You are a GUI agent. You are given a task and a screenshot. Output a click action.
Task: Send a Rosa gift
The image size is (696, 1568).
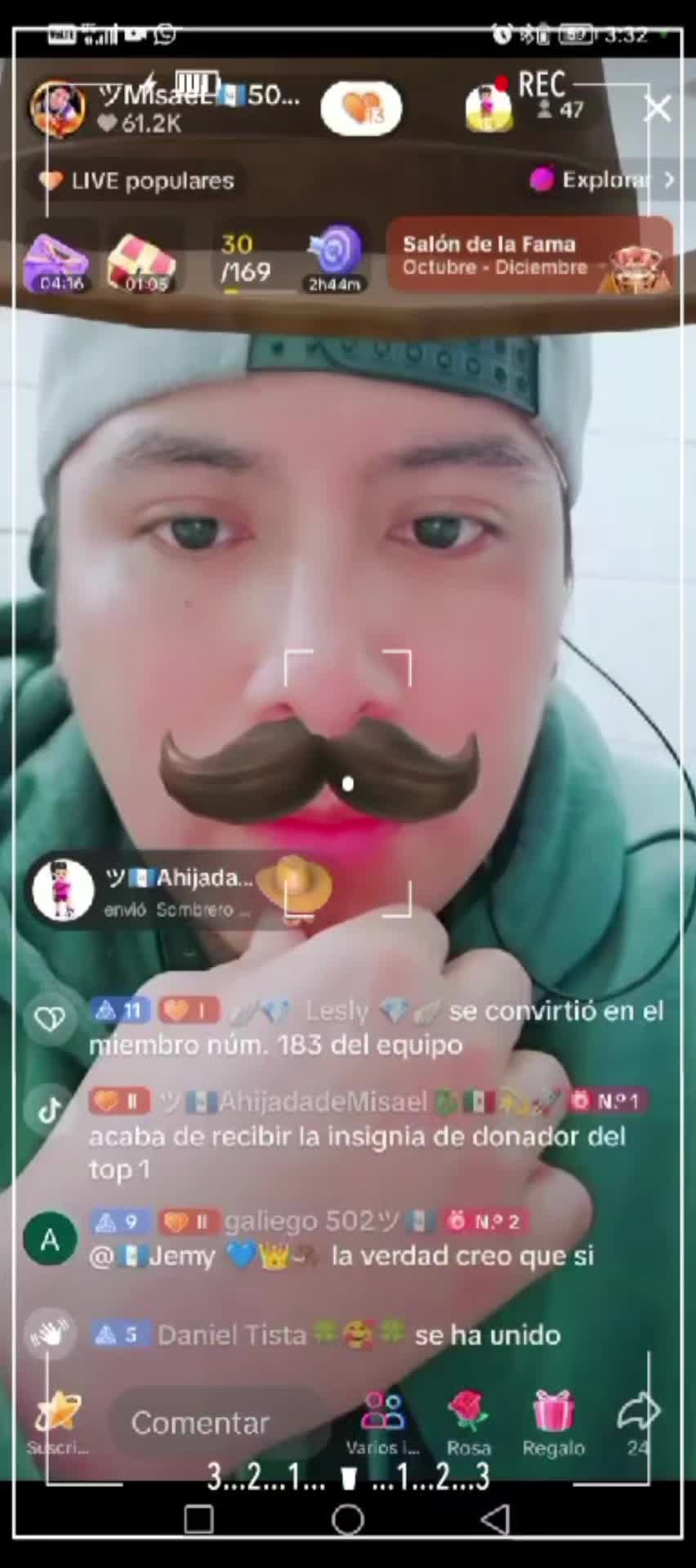click(x=468, y=1422)
